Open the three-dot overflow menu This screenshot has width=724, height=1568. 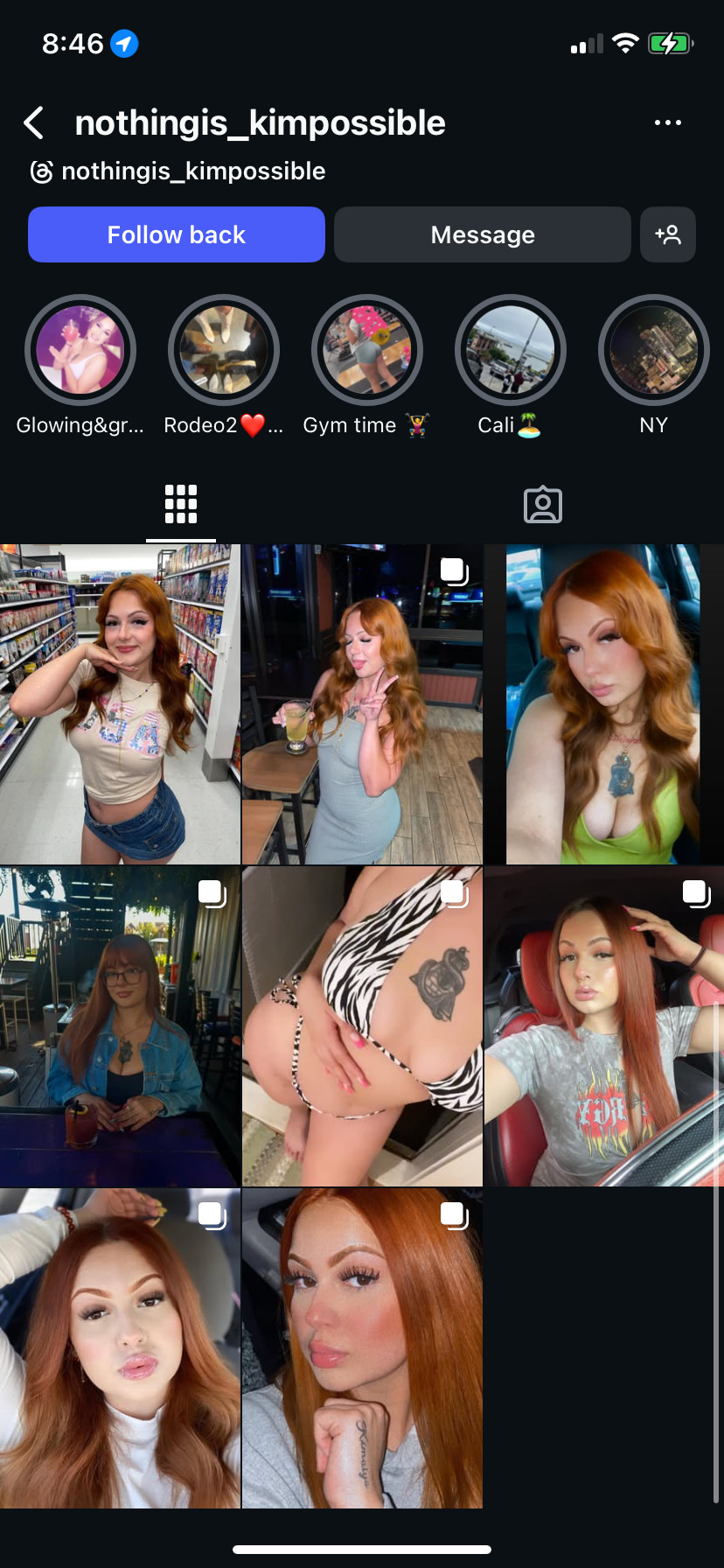tap(668, 123)
